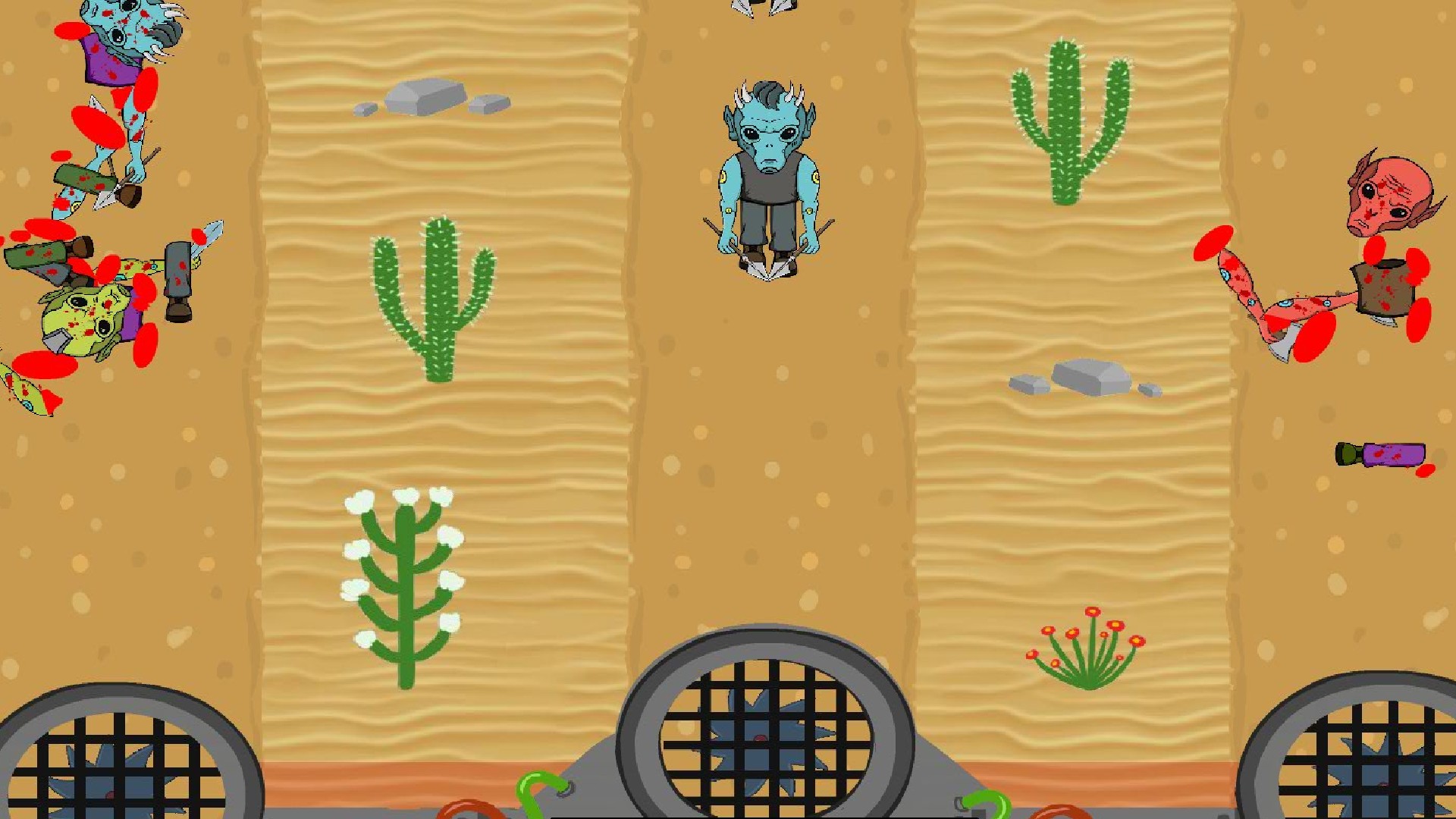1456x819 pixels.
Task: Tap the blue alien walking down center lane
Action: pos(768,180)
